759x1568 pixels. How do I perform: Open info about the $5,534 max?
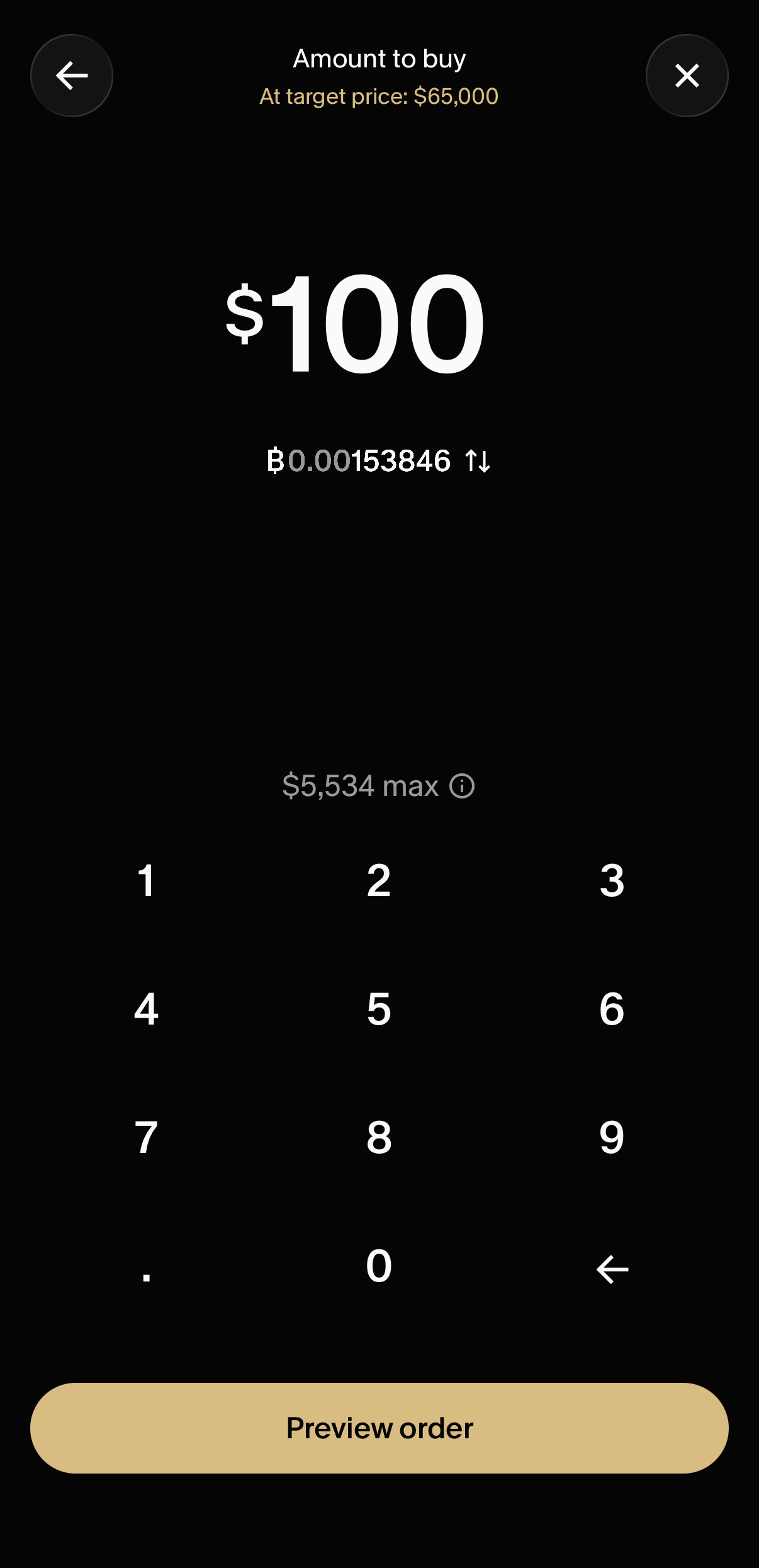[462, 786]
